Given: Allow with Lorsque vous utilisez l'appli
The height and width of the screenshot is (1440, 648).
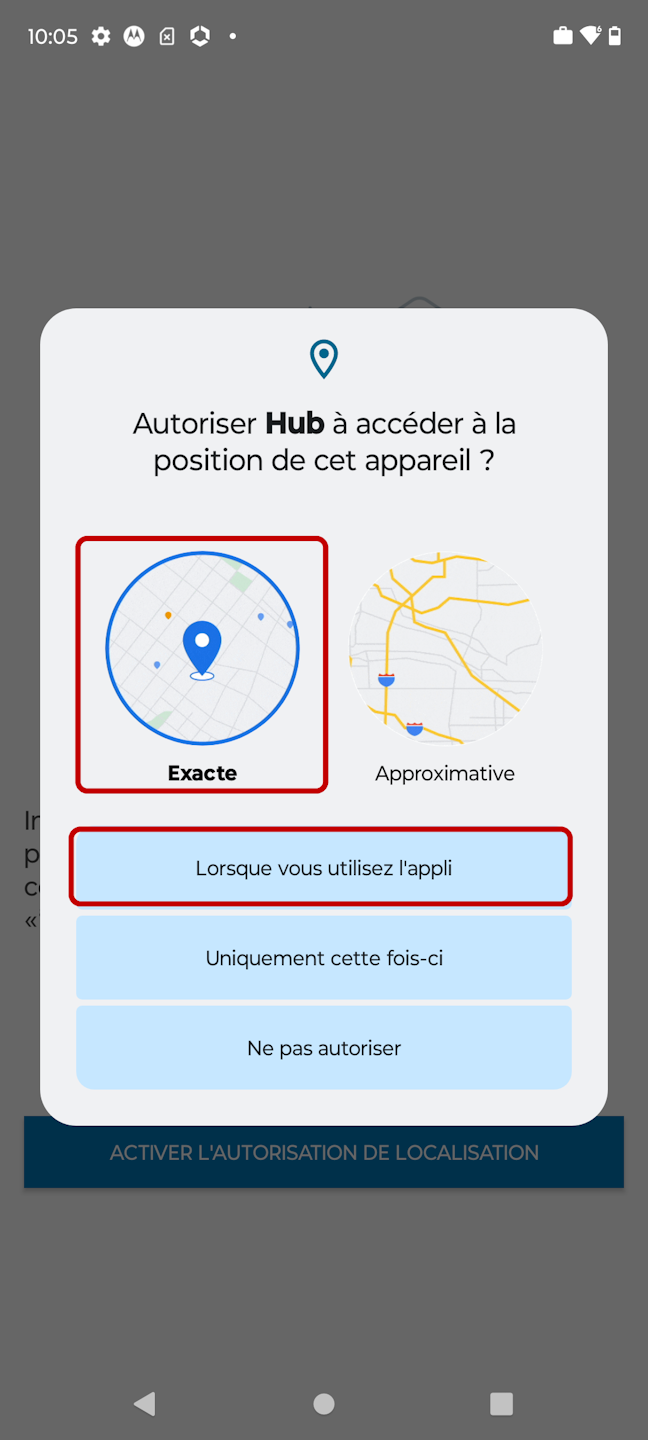Looking at the screenshot, I should pyautogui.click(x=321, y=867).
